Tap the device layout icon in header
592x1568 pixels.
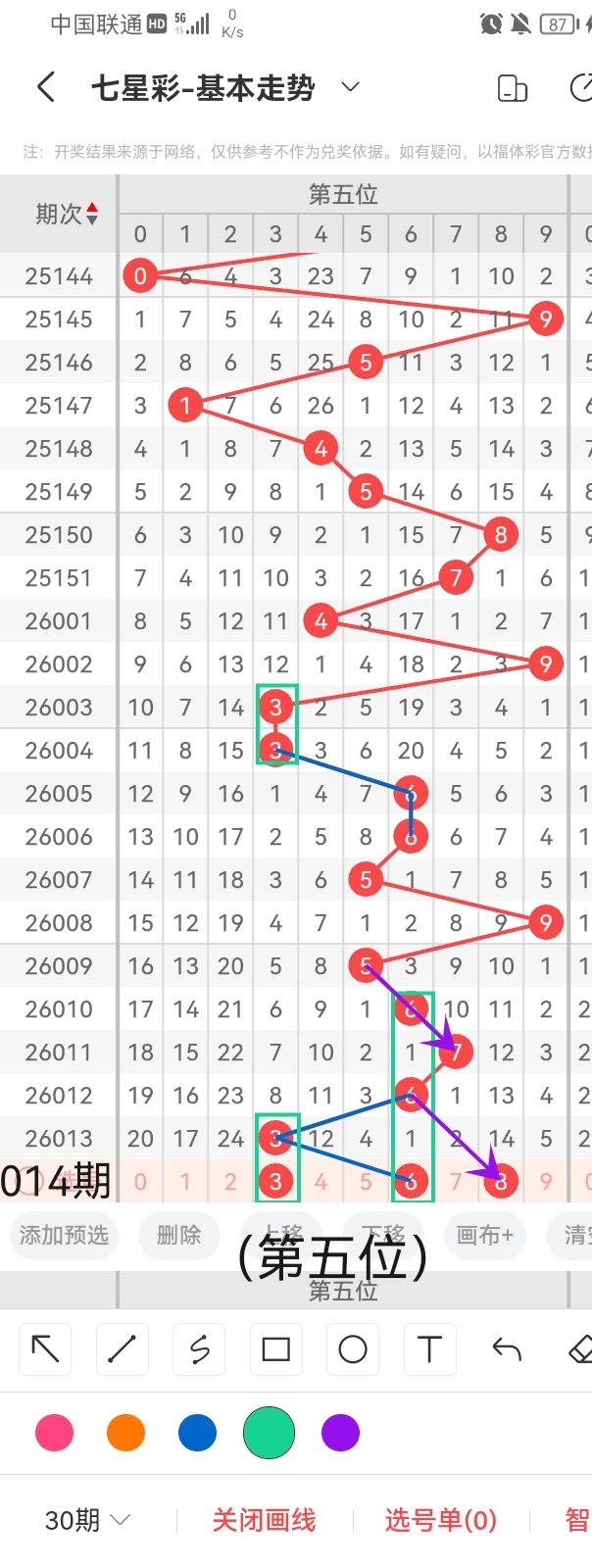513,88
